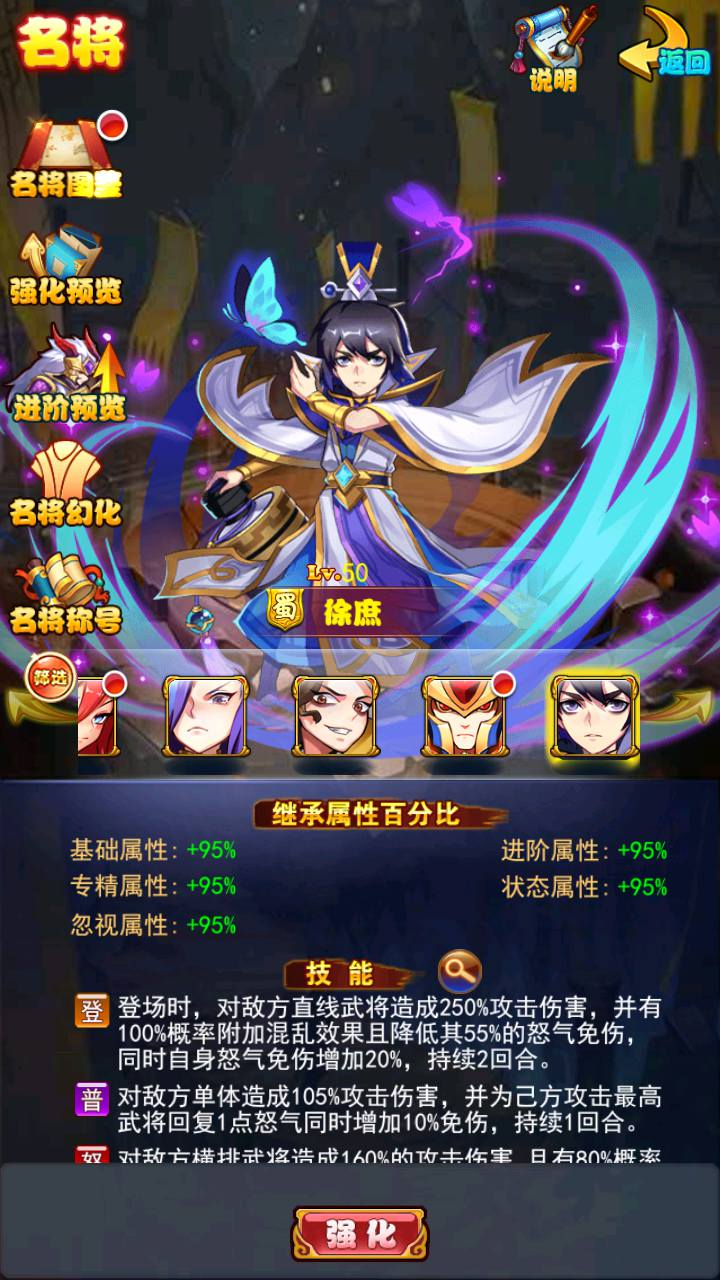Select the highlighted 徐庶 portrait

pos(594,715)
